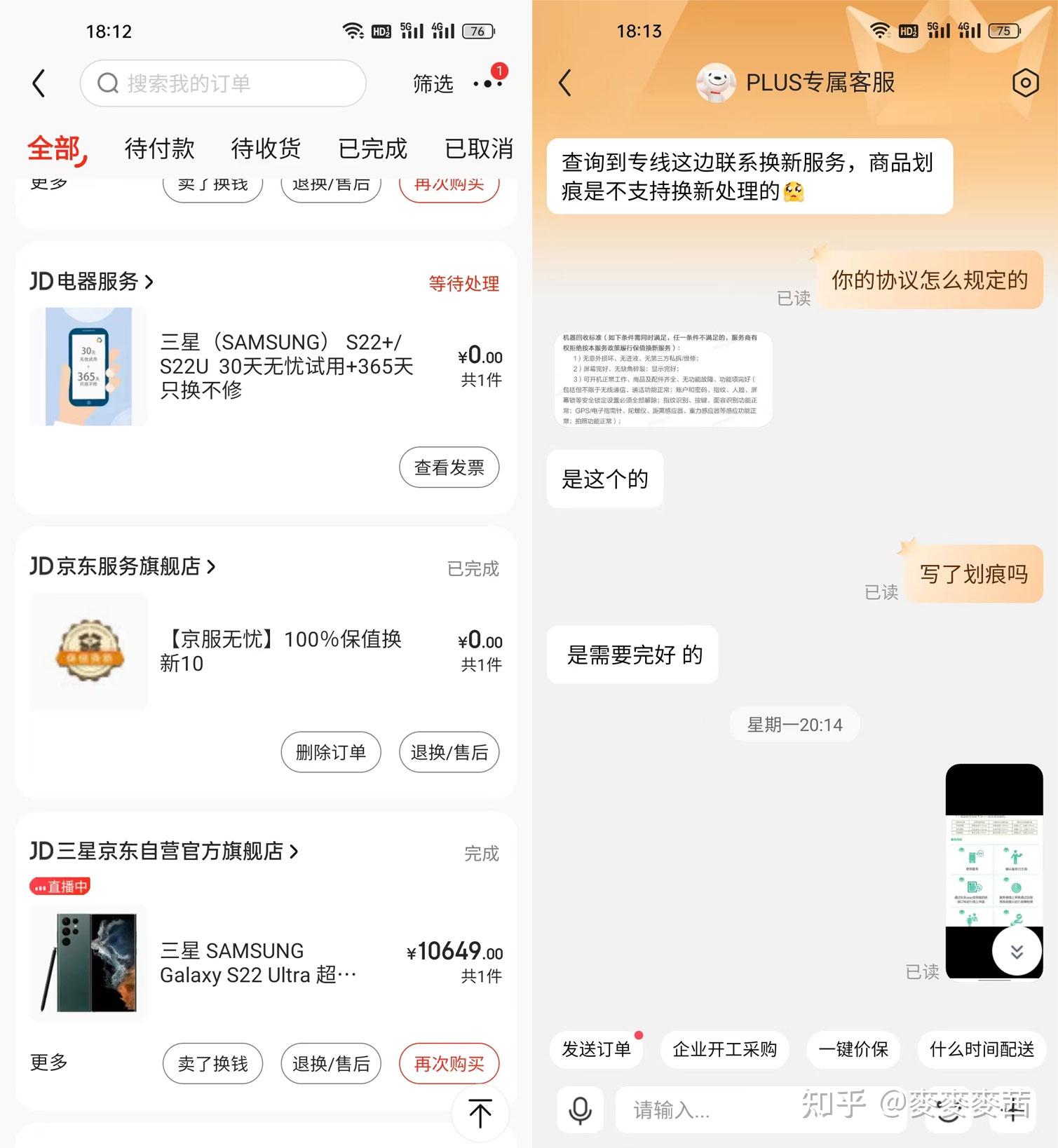Screen dimensions: 1058x1148
Task: Tap 再次购买 for the Galaxy S22 Ultra order
Action: (x=449, y=1064)
